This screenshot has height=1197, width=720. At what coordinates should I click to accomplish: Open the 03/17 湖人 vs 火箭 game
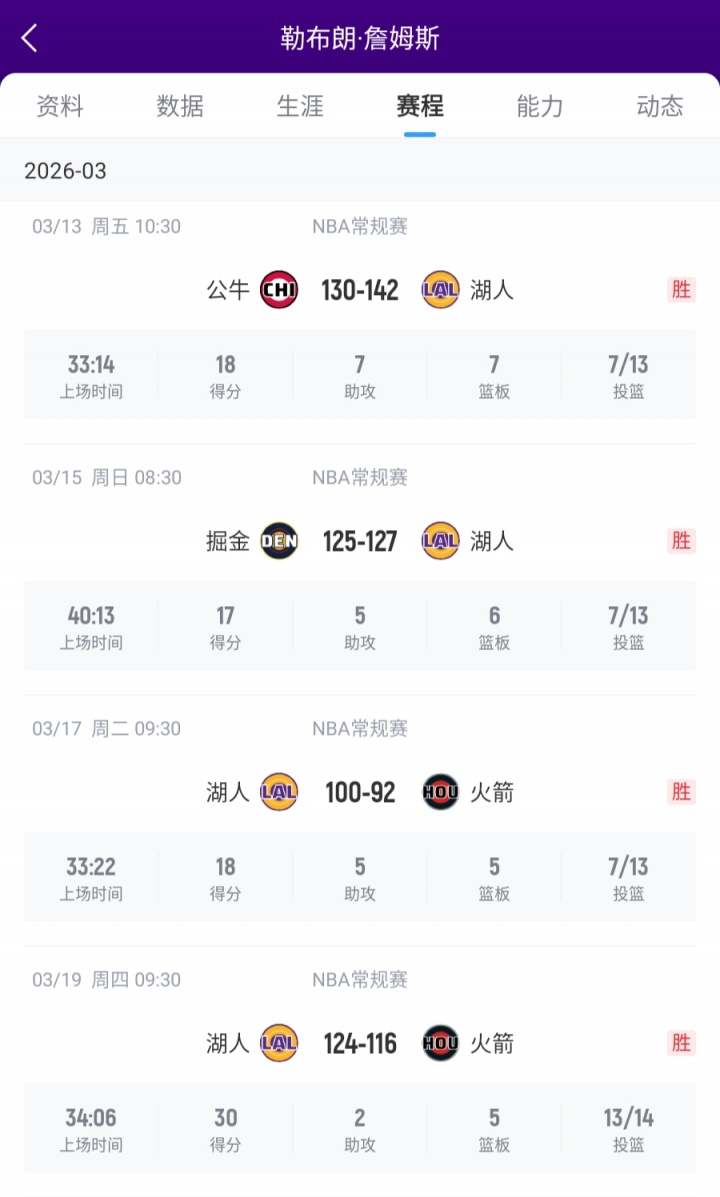coord(360,792)
